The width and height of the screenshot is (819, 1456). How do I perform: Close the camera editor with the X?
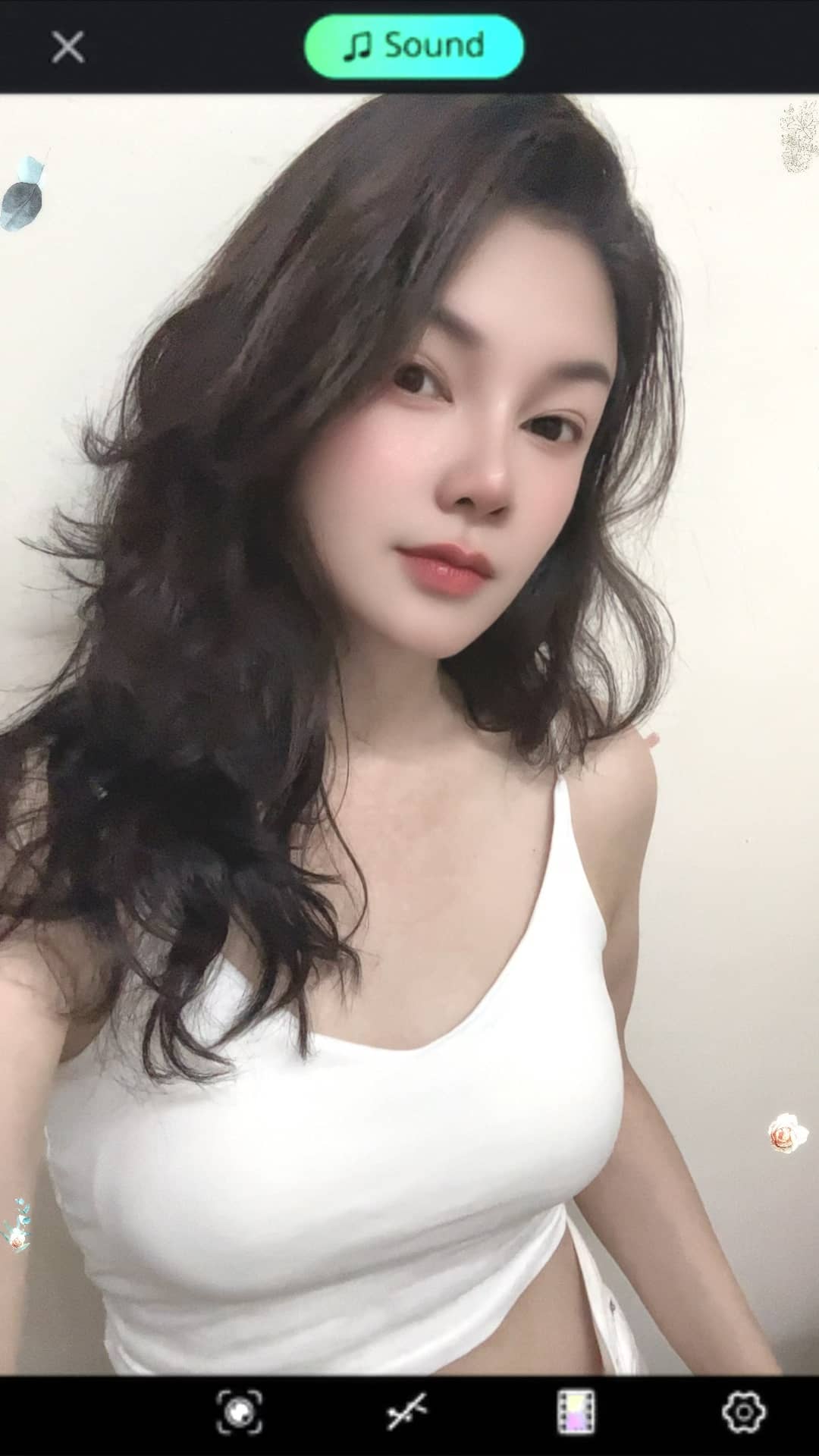point(67,47)
